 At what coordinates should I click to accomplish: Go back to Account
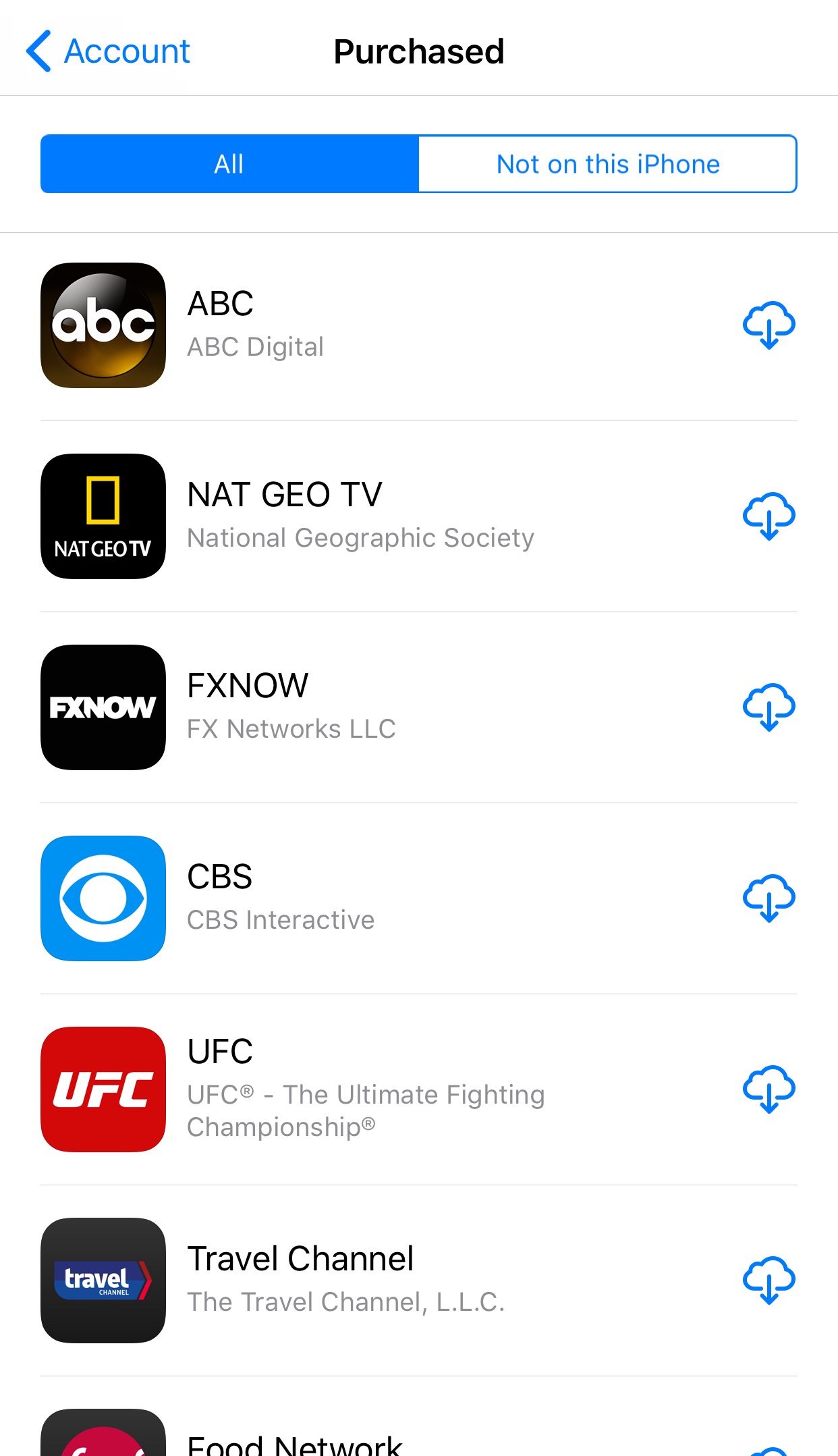pyautogui.click(x=108, y=51)
